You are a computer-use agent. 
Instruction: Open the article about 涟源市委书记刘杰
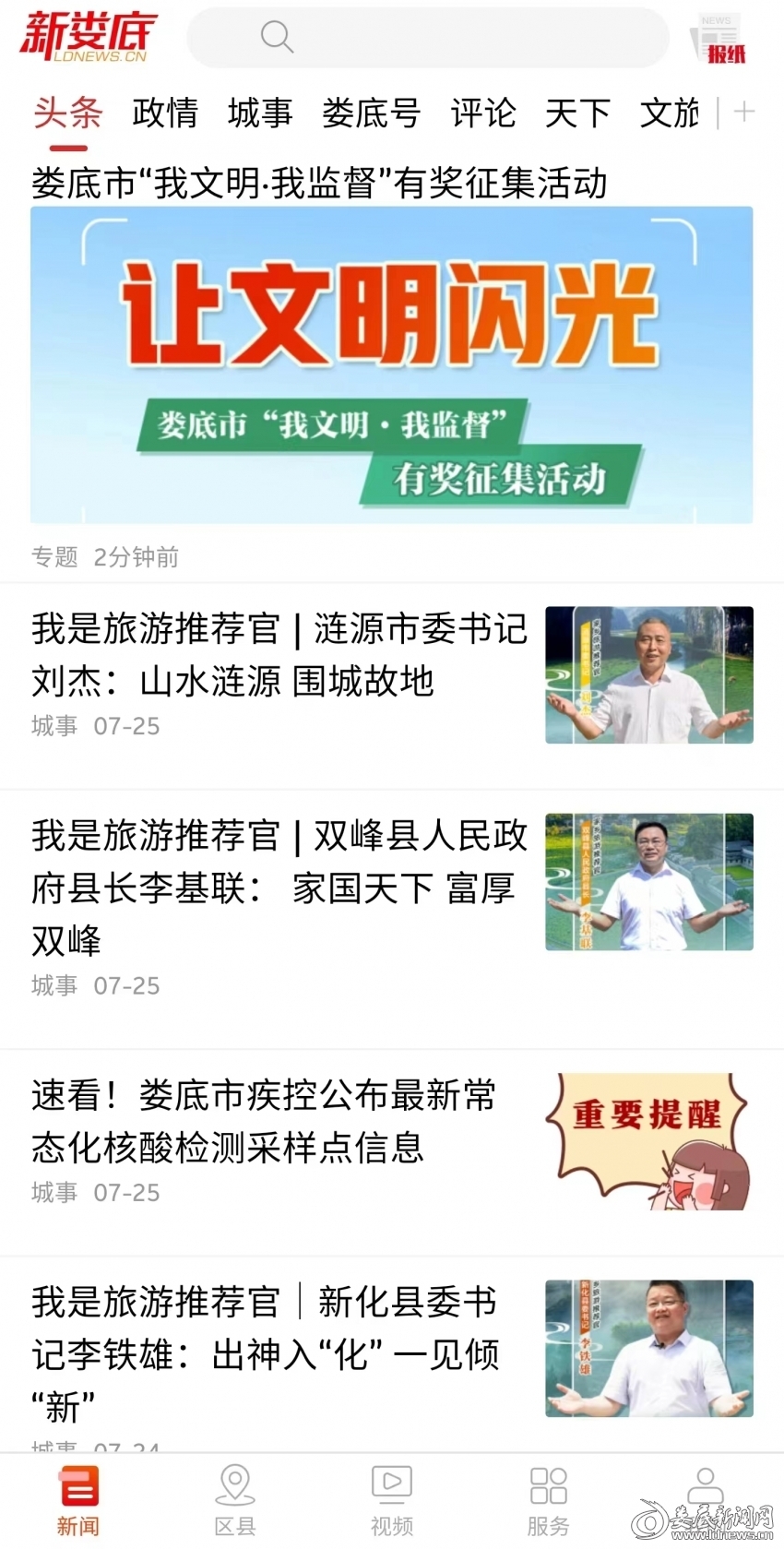click(391, 674)
